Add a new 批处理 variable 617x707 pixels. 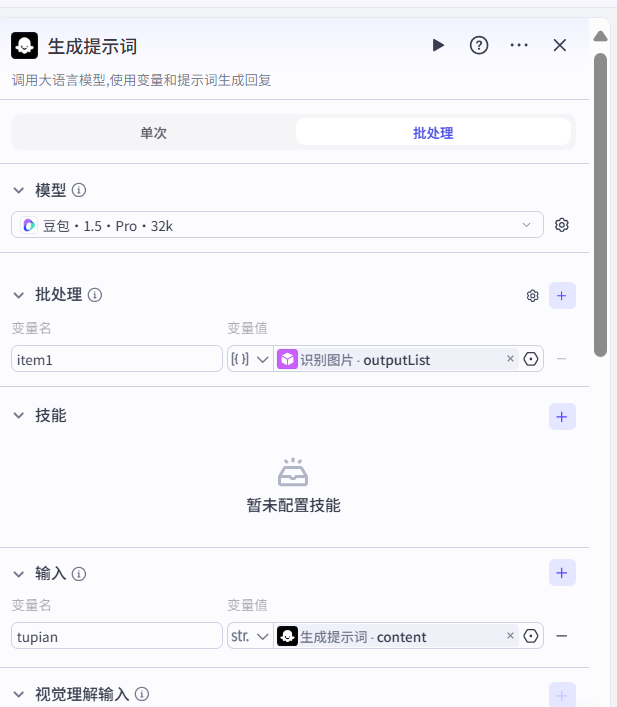click(x=562, y=295)
